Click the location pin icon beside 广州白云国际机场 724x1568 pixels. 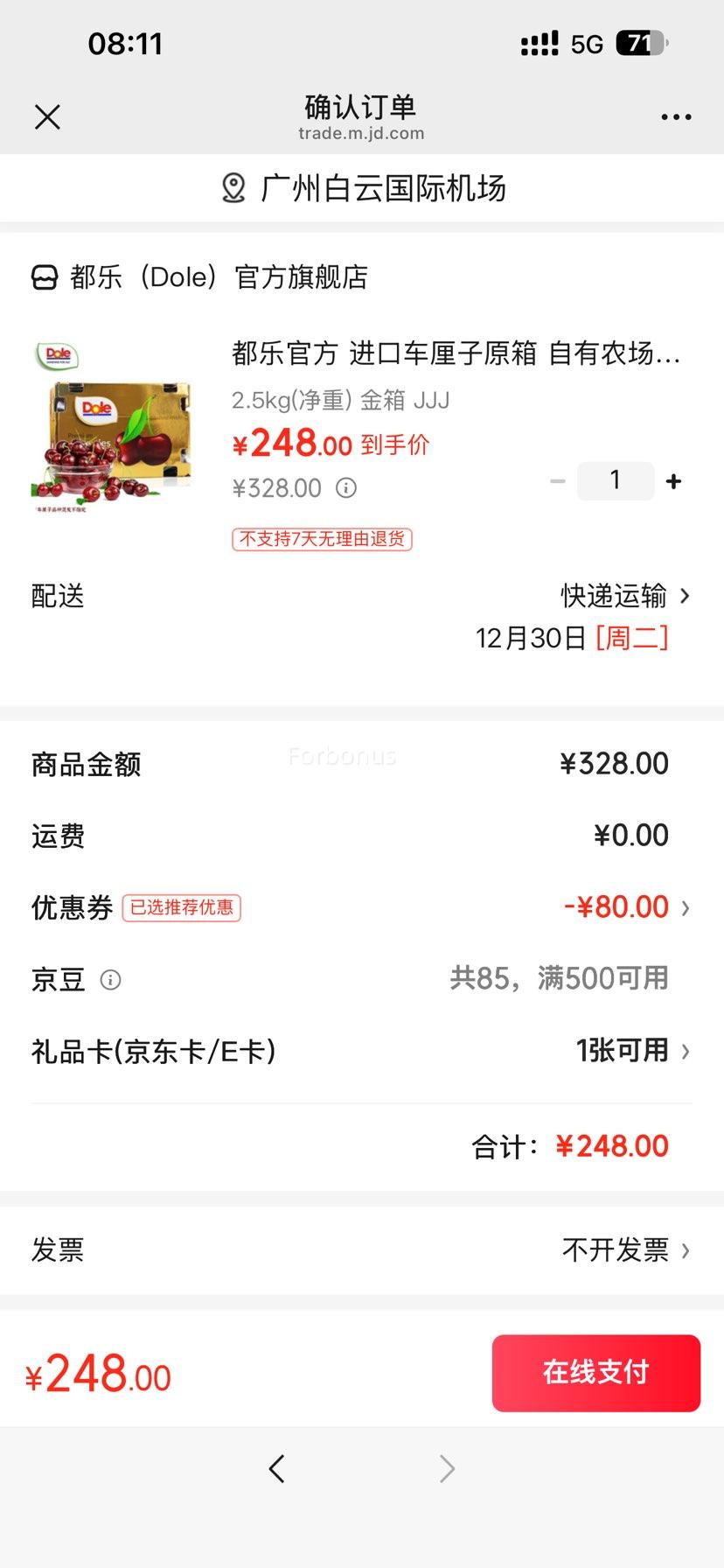[x=232, y=187]
